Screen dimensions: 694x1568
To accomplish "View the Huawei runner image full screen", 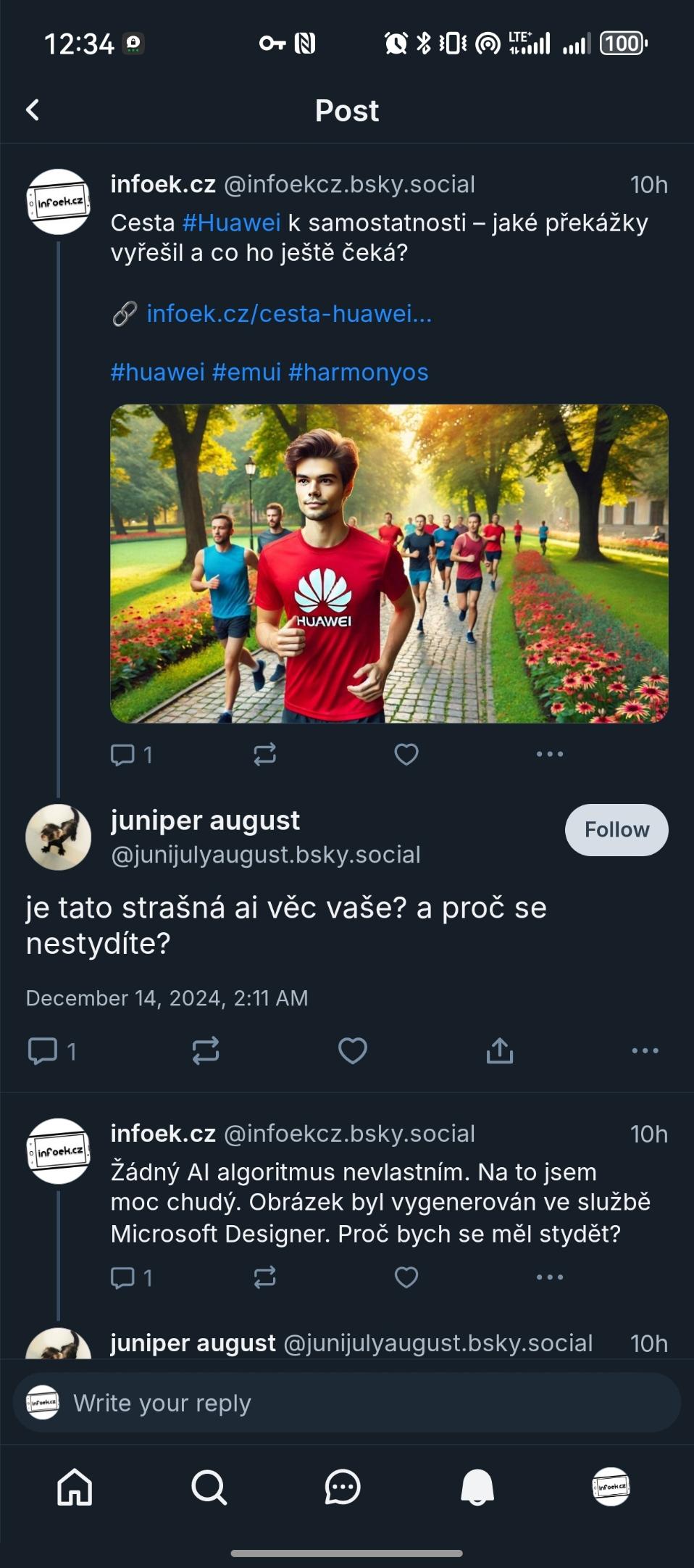I will (389, 563).
